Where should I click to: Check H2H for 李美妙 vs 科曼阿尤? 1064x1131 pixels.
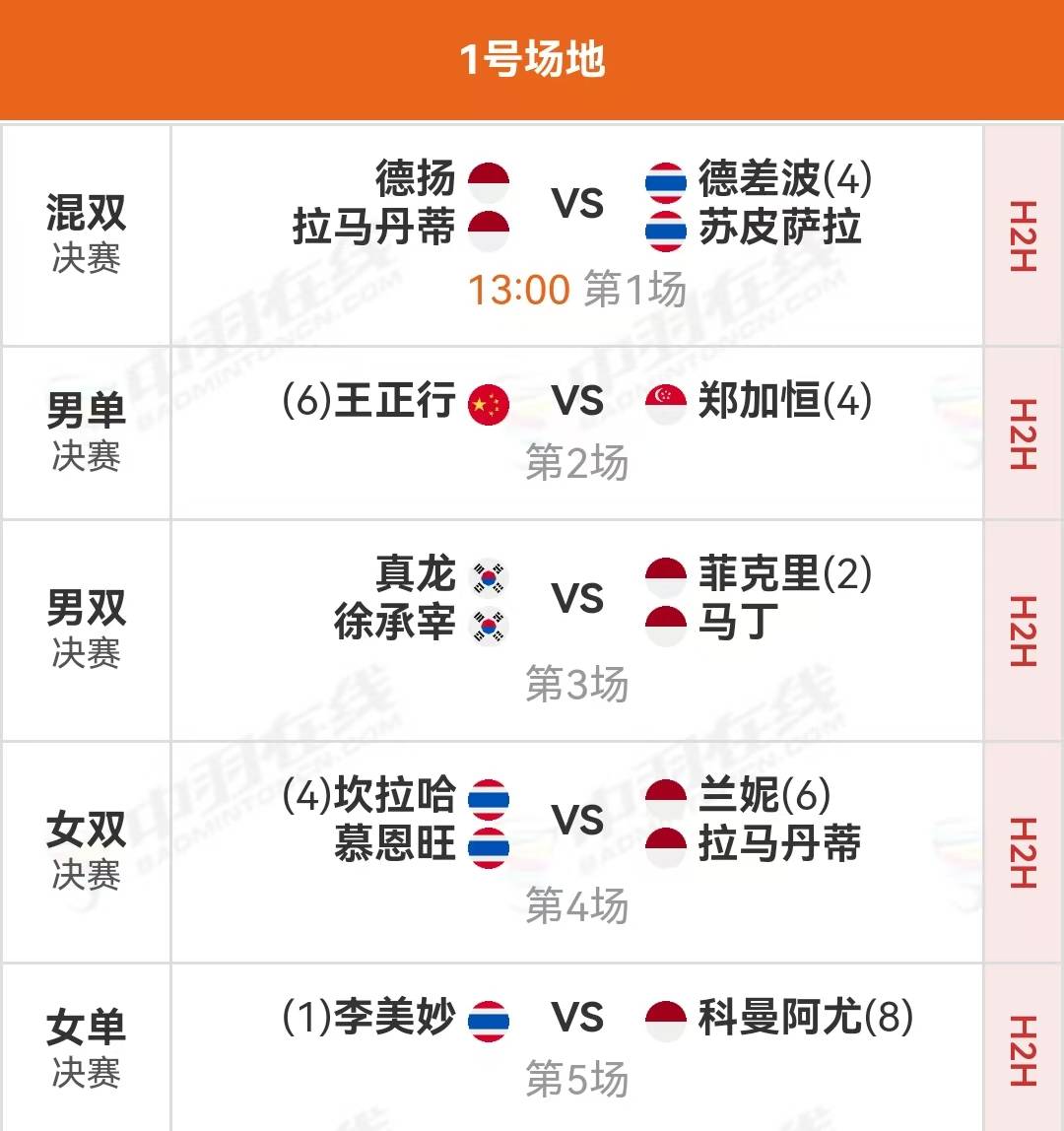click(x=1024, y=1050)
